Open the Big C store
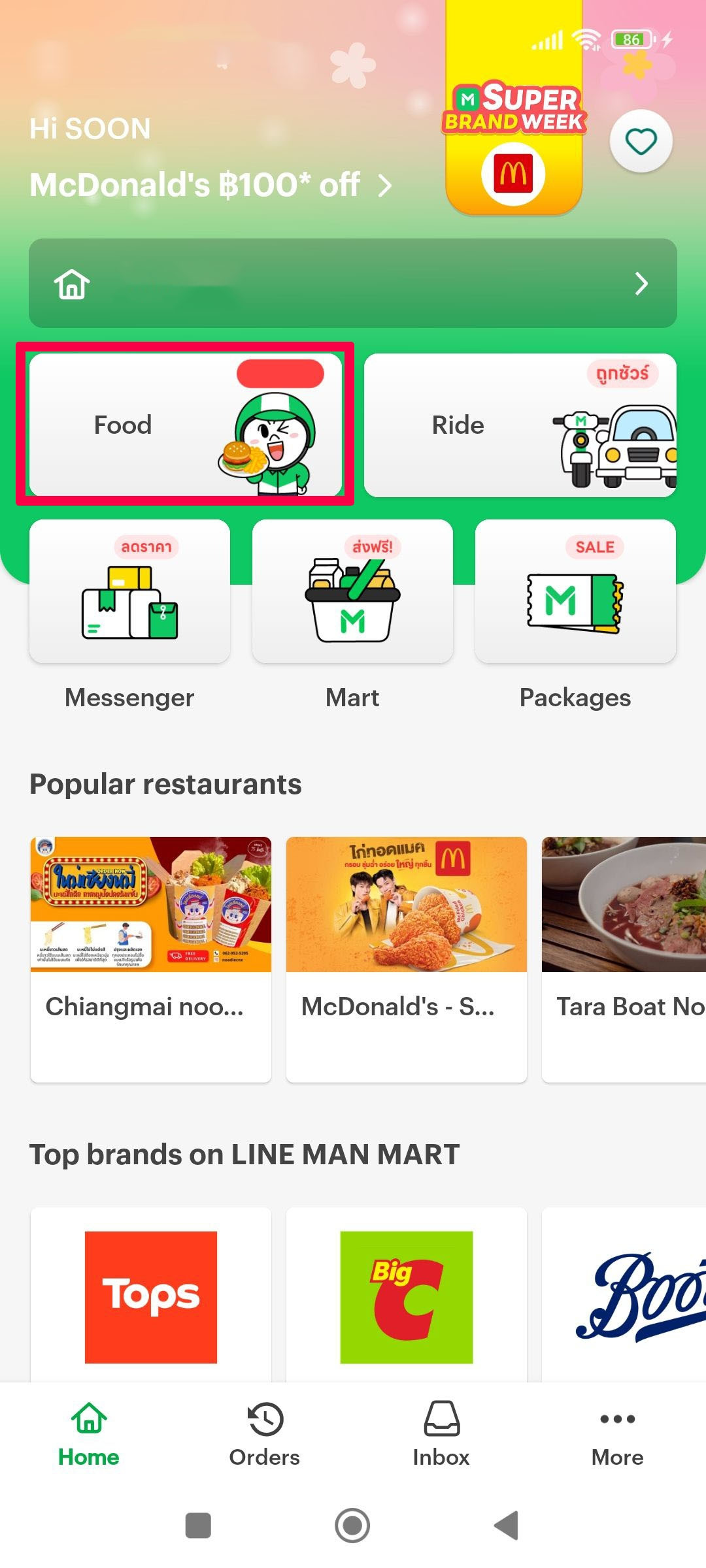The height and width of the screenshot is (1568, 706). [406, 1297]
